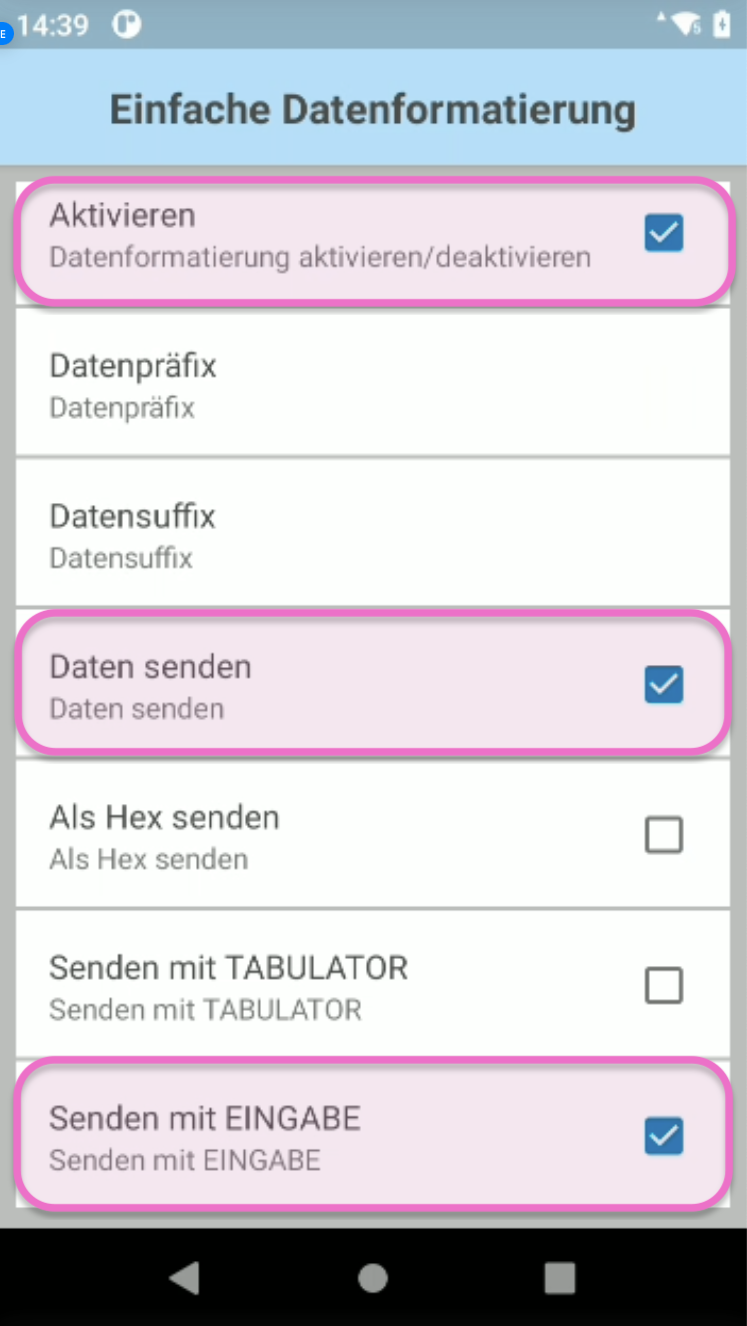Go to the home screen
This screenshot has width=747, height=1326.
tap(373, 1277)
